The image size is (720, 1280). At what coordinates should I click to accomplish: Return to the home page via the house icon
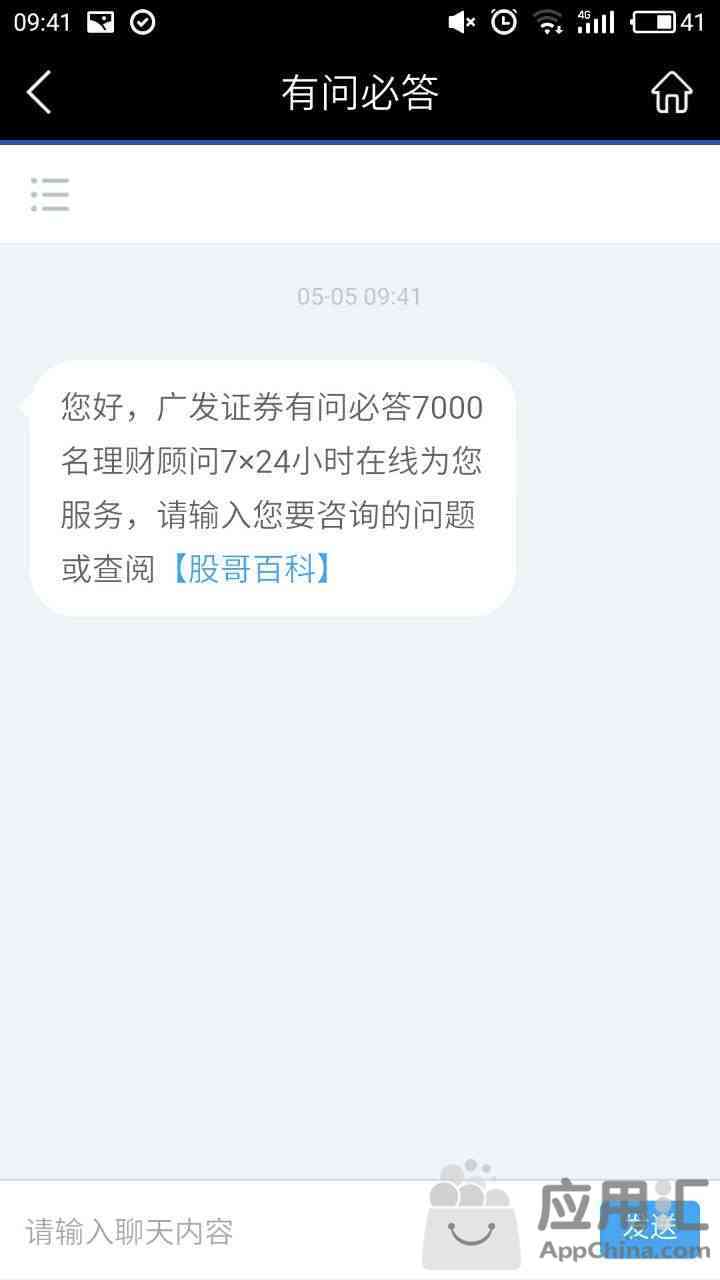[672, 93]
